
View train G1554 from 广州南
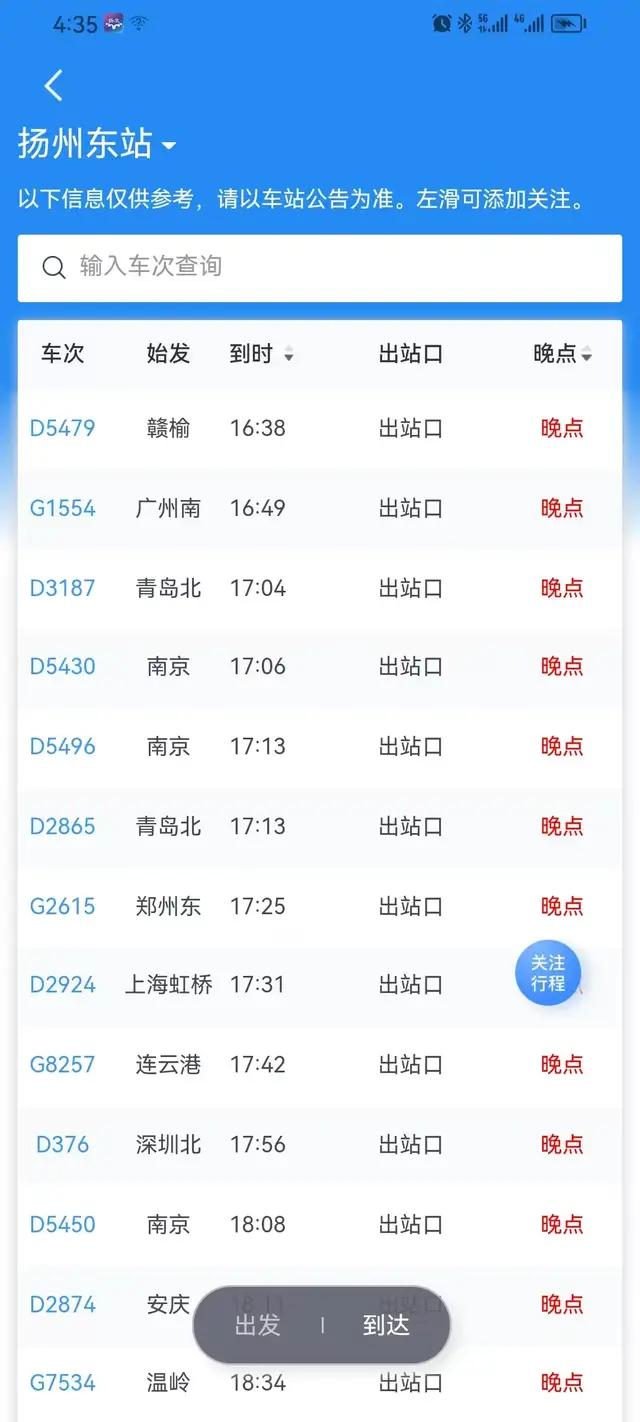pyautogui.click(x=62, y=508)
